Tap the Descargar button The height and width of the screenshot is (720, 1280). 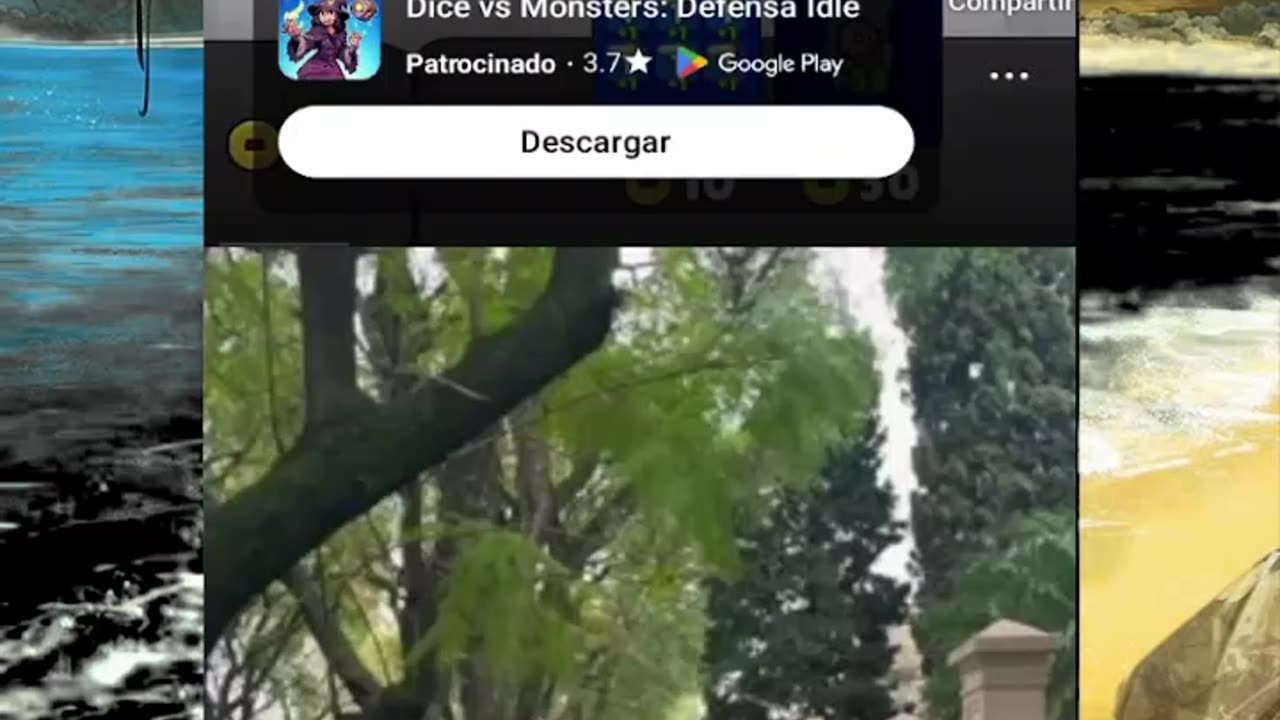(x=595, y=142)
